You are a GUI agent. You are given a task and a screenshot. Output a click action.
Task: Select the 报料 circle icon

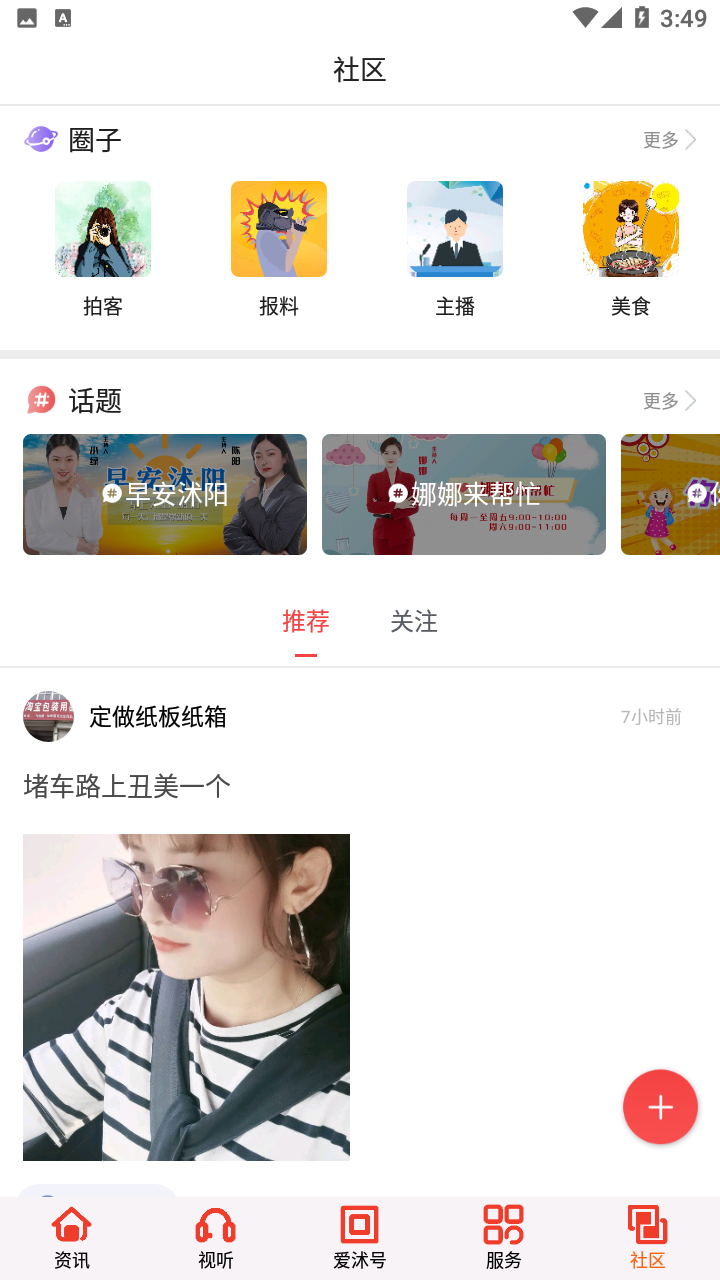(279, 228)
